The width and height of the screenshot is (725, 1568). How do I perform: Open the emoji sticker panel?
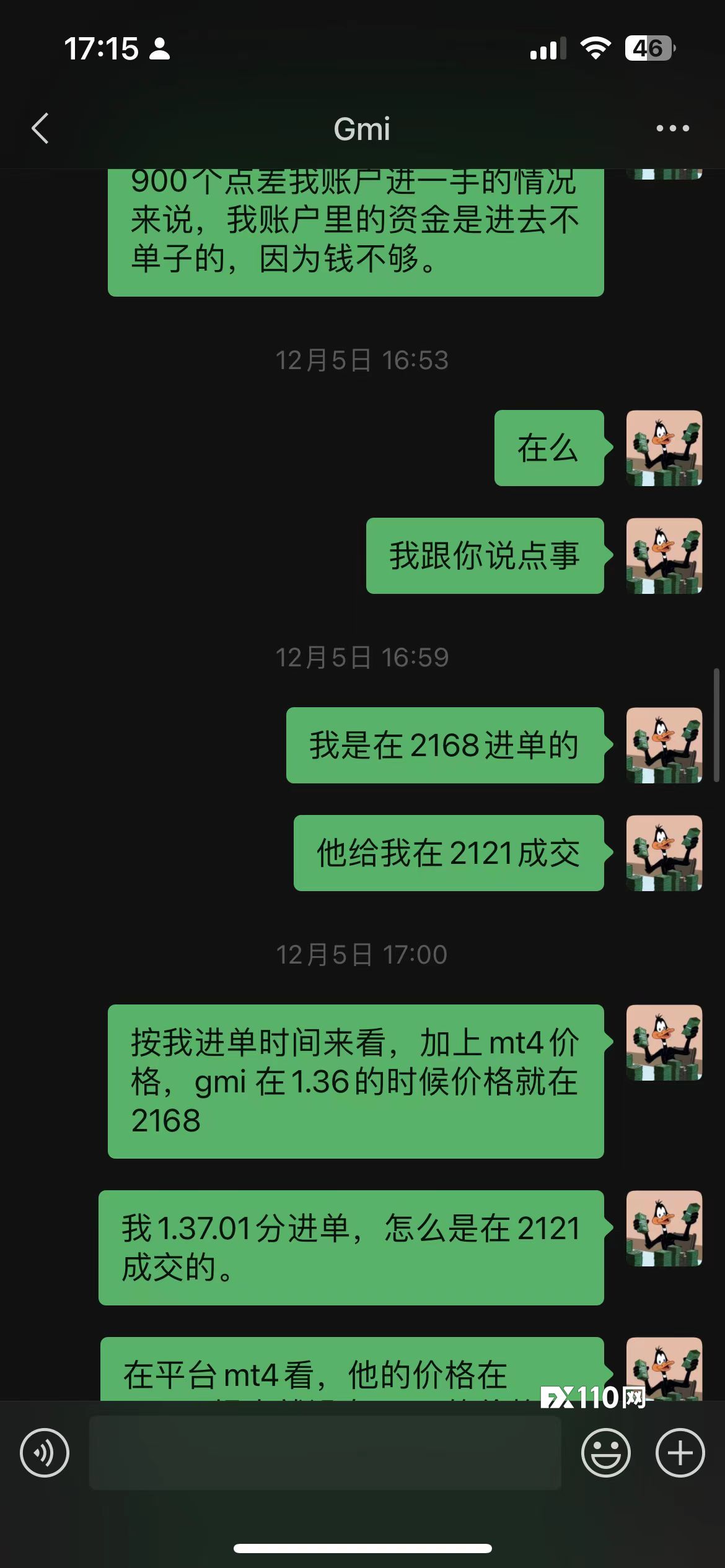pos(605,1452)
